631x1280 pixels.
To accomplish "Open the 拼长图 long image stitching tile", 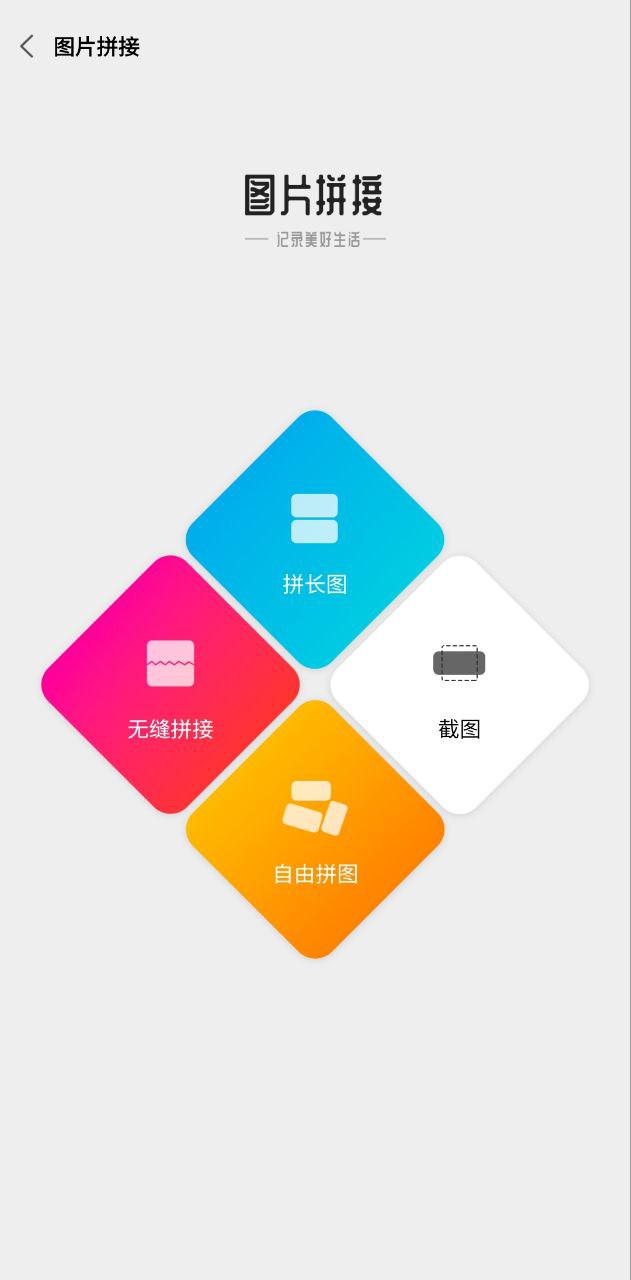I will click(315, 540).
